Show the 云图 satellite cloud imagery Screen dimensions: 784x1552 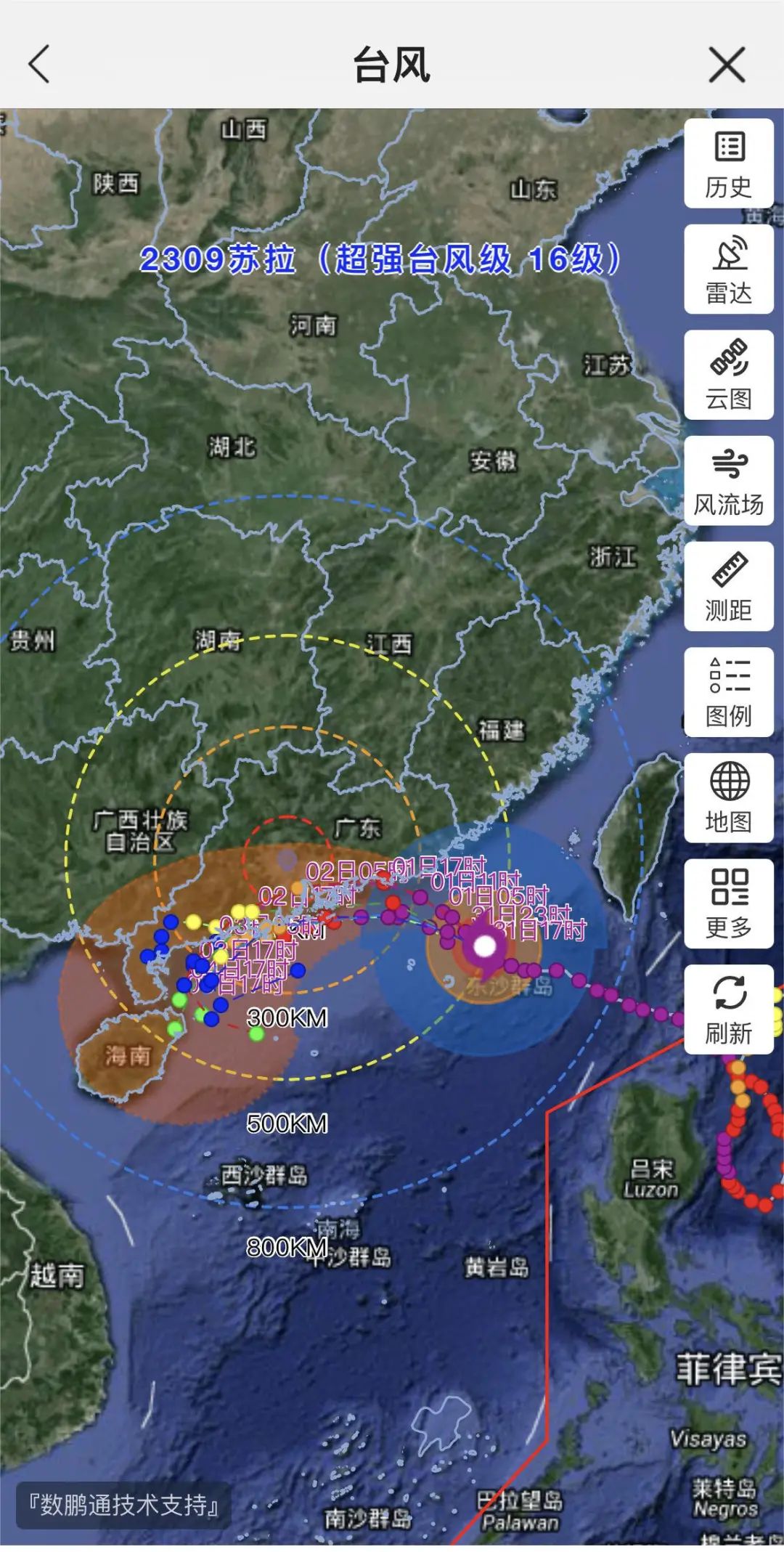[x=728, y=375]
